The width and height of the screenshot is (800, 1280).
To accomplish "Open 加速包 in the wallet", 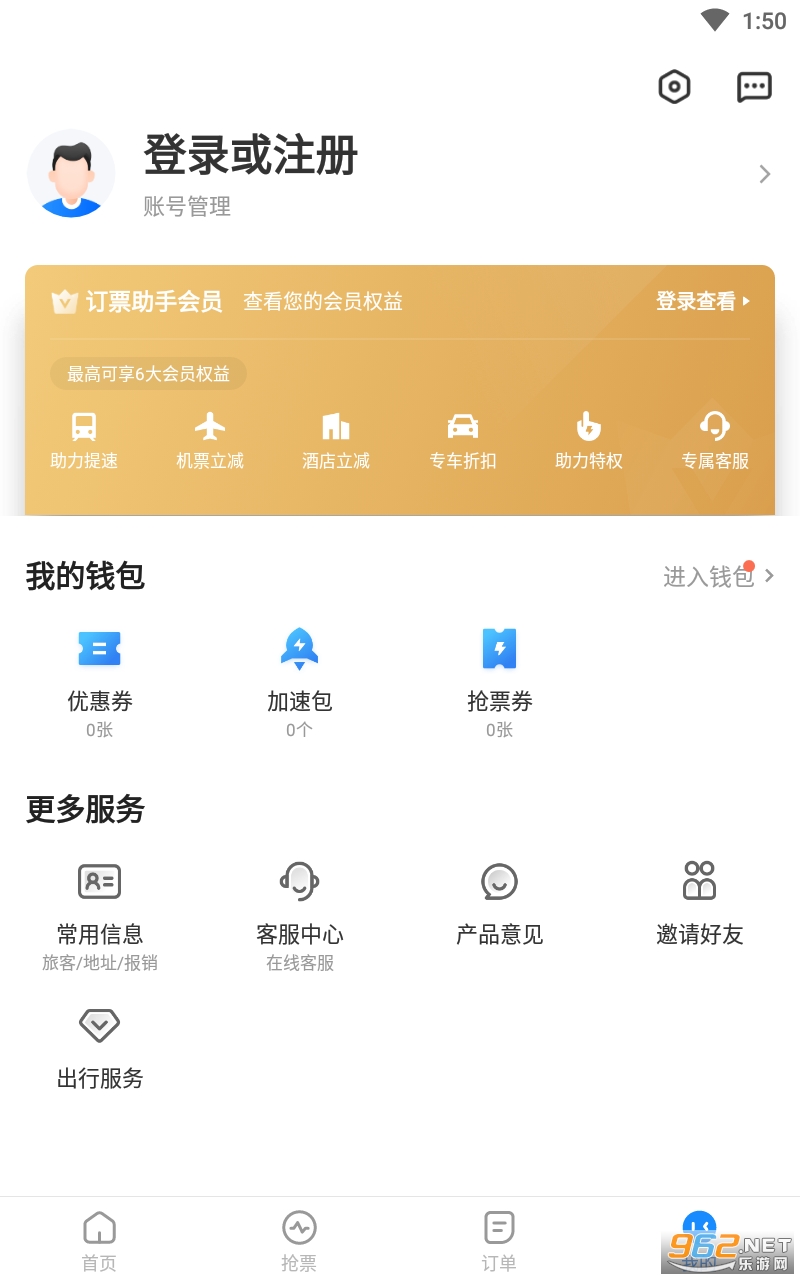I will 299,682.
